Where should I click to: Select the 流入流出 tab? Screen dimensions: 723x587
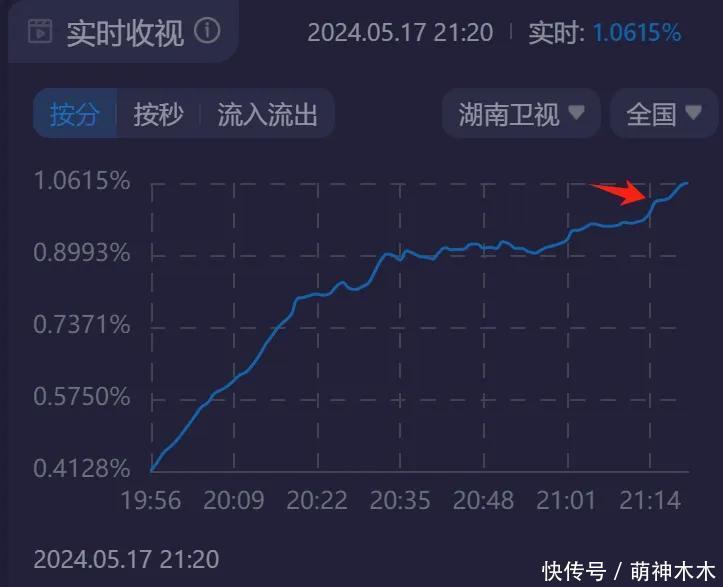click(x=267, y=114)
